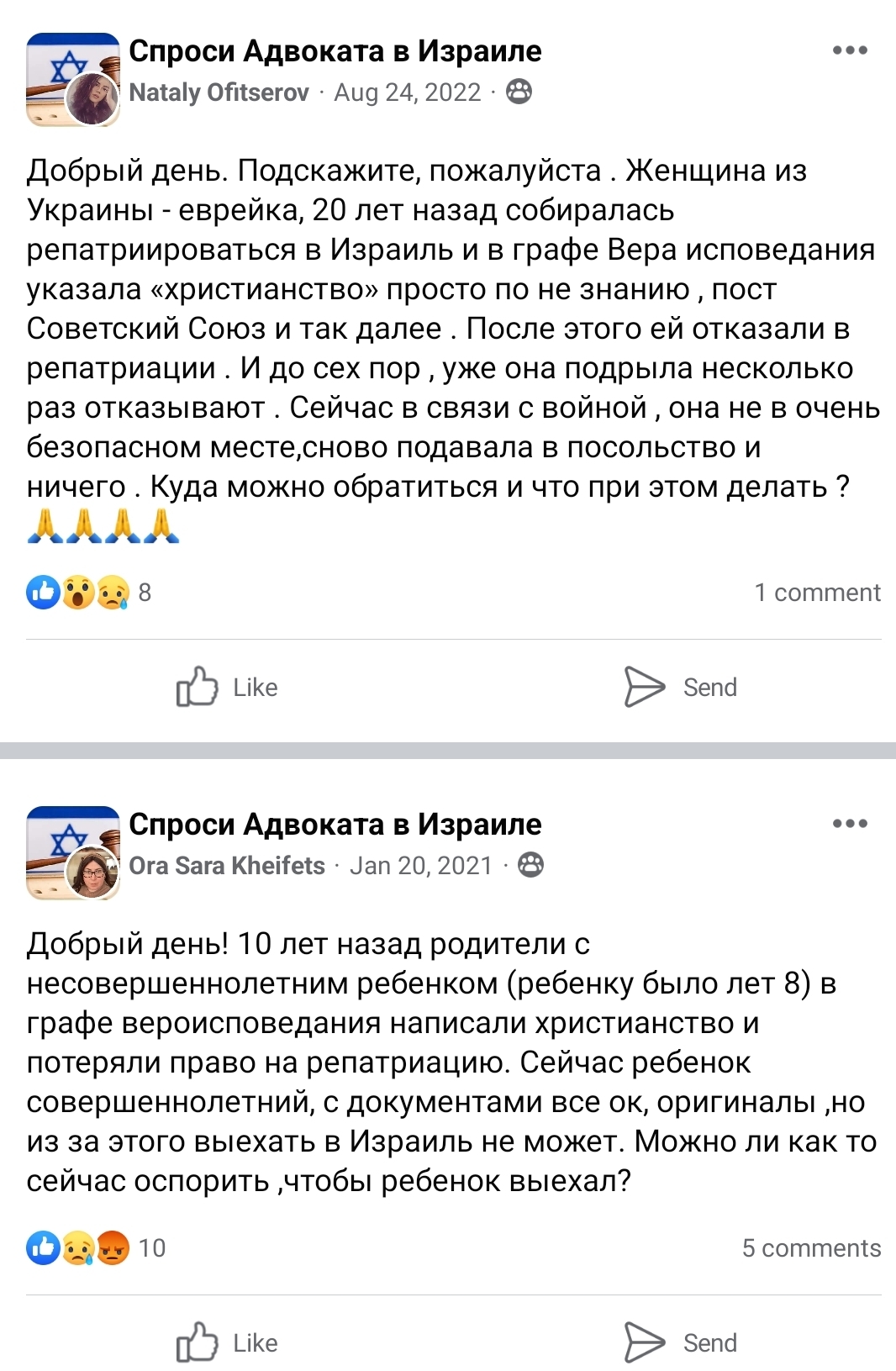View the 5 comments on Ora Sara's post
This screenshot has height=1371, width=896.
point(811,1248)
